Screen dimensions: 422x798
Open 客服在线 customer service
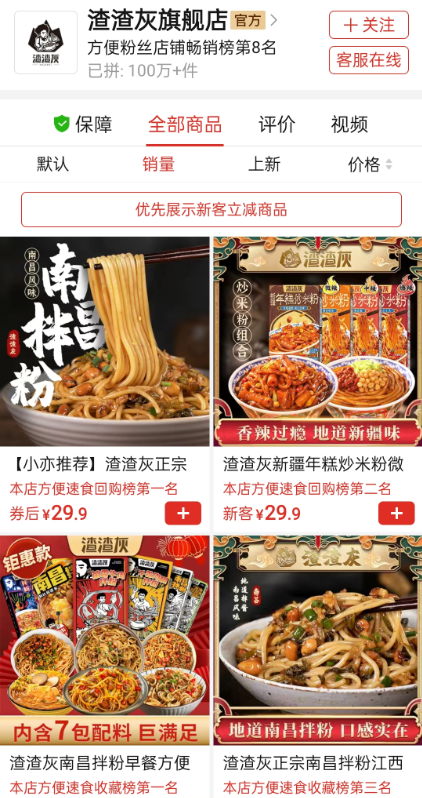click(369, 60)
